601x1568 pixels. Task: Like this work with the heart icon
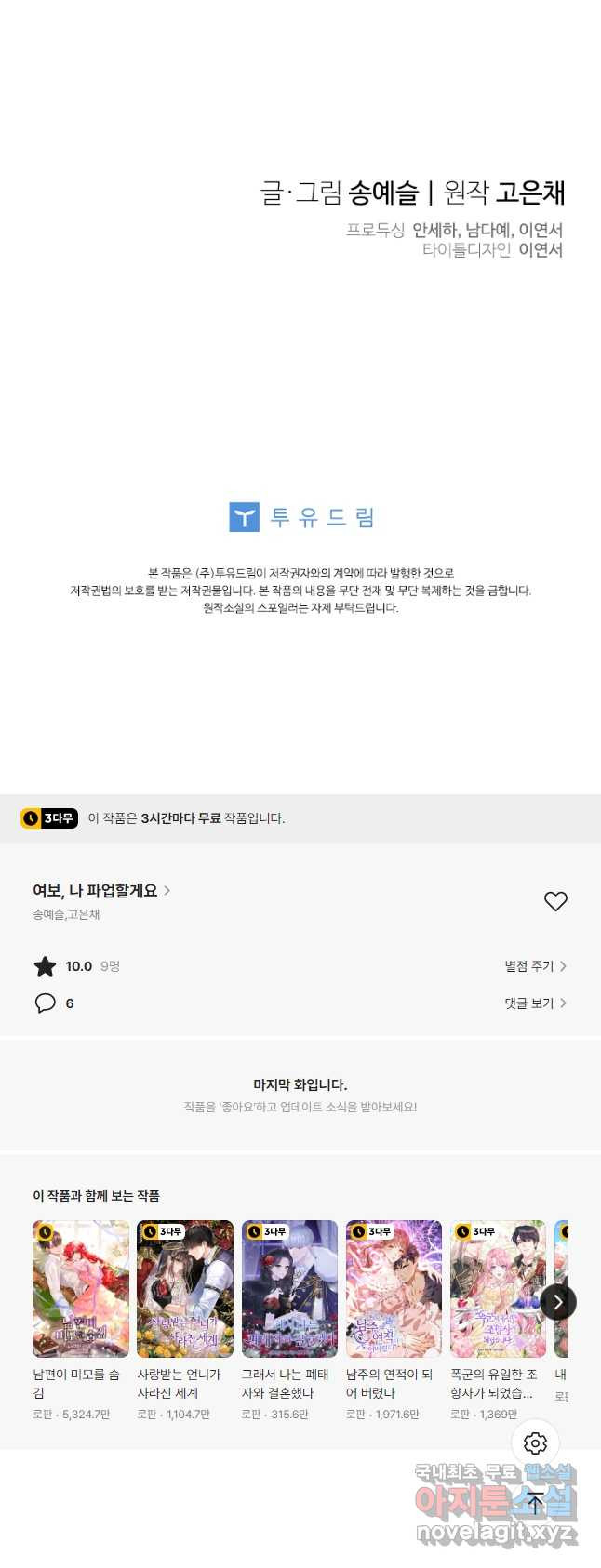coord(555,901)
